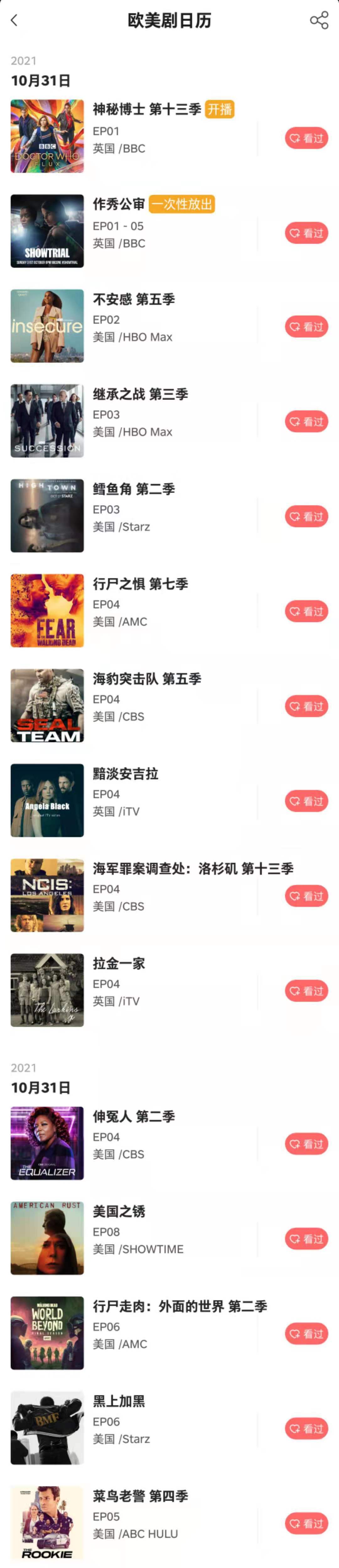Open the 继承之战 第三季 entry
This screenshot has height=1568, width=339.
click(x=140, y=394)
